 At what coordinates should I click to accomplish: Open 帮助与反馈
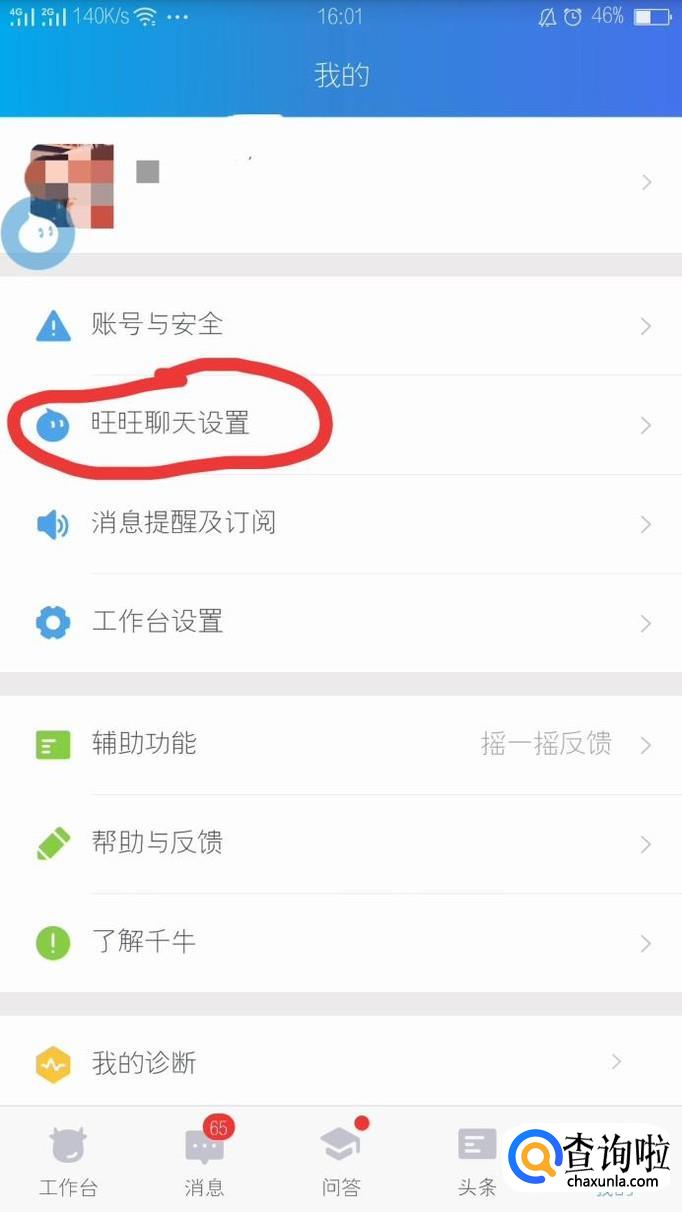coord(340,843)
